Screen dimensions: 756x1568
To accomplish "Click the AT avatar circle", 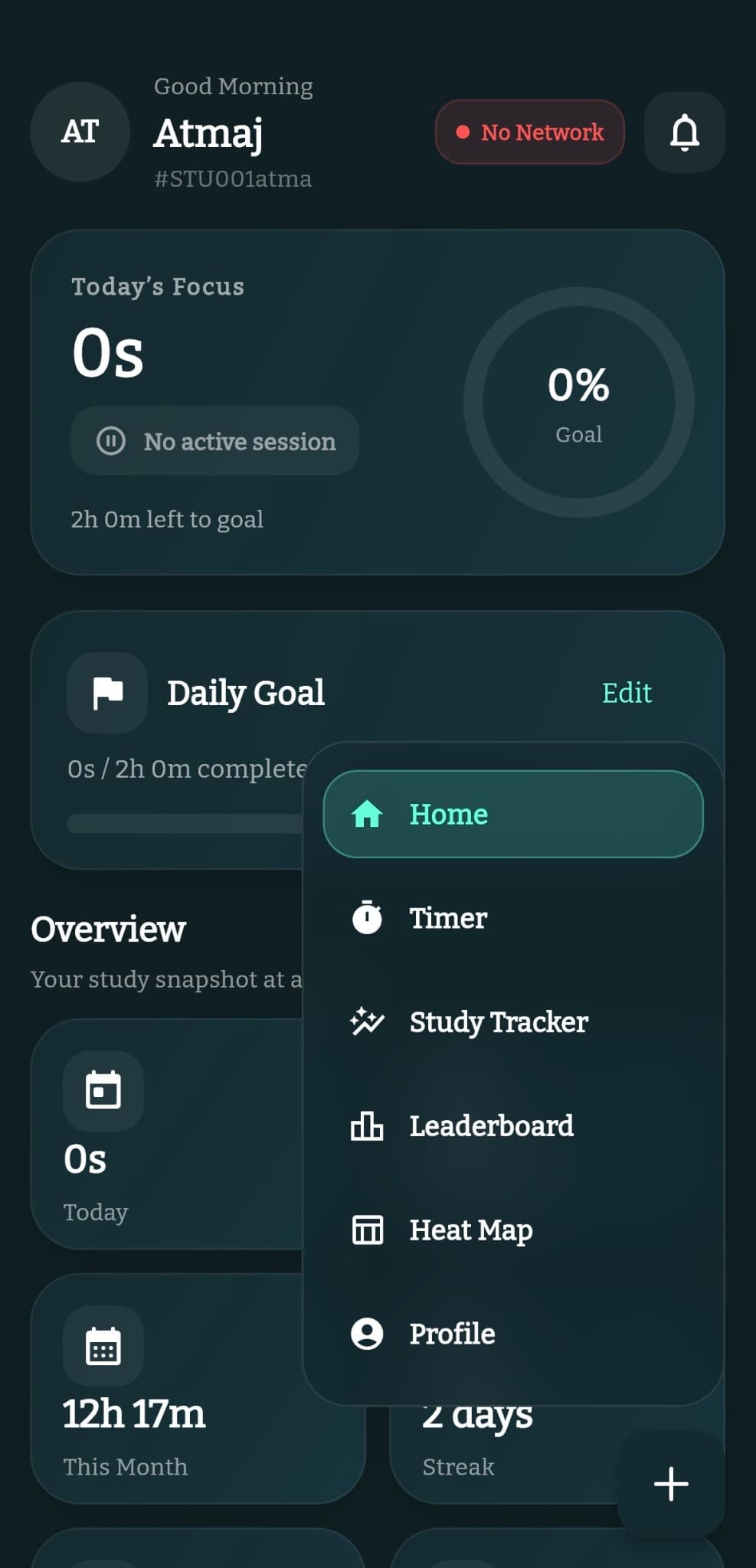I will click(x=80, y=132).
